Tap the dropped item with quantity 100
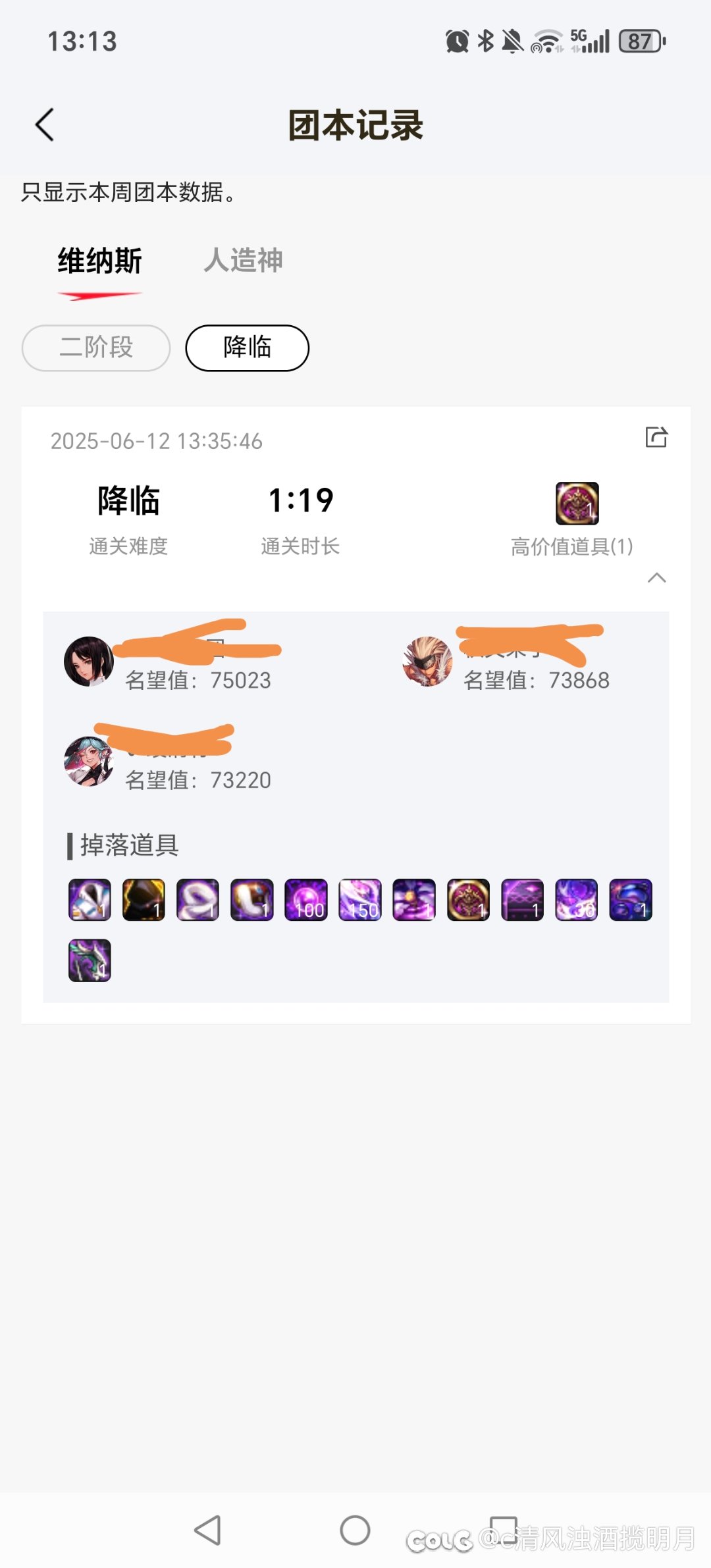 306,900
